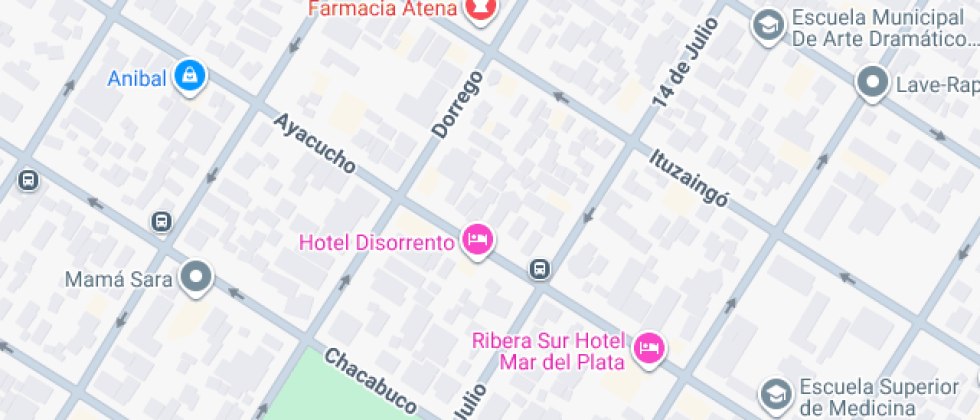Tap the Lave-Rap place pin
The height and width of the screenshot is (420, 980).
(x=873, y=83)
